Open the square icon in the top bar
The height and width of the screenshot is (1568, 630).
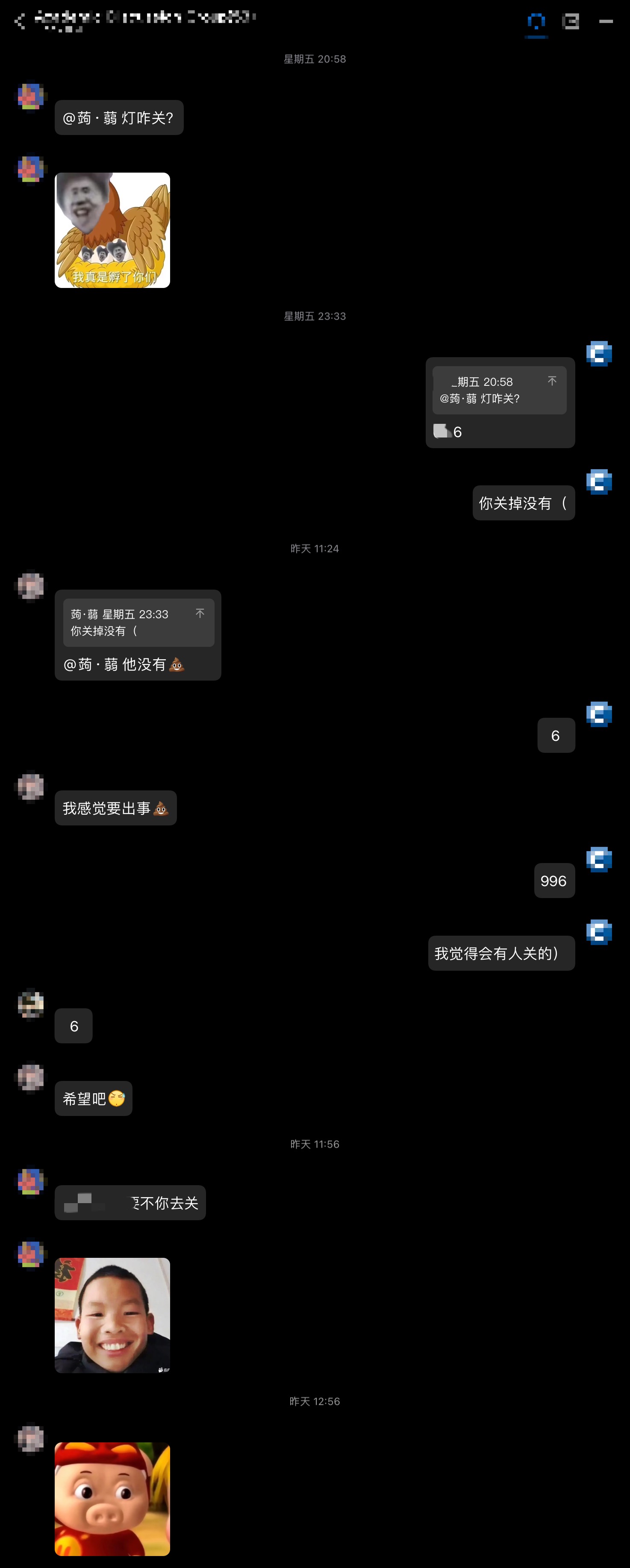click(x=570, y=22)
